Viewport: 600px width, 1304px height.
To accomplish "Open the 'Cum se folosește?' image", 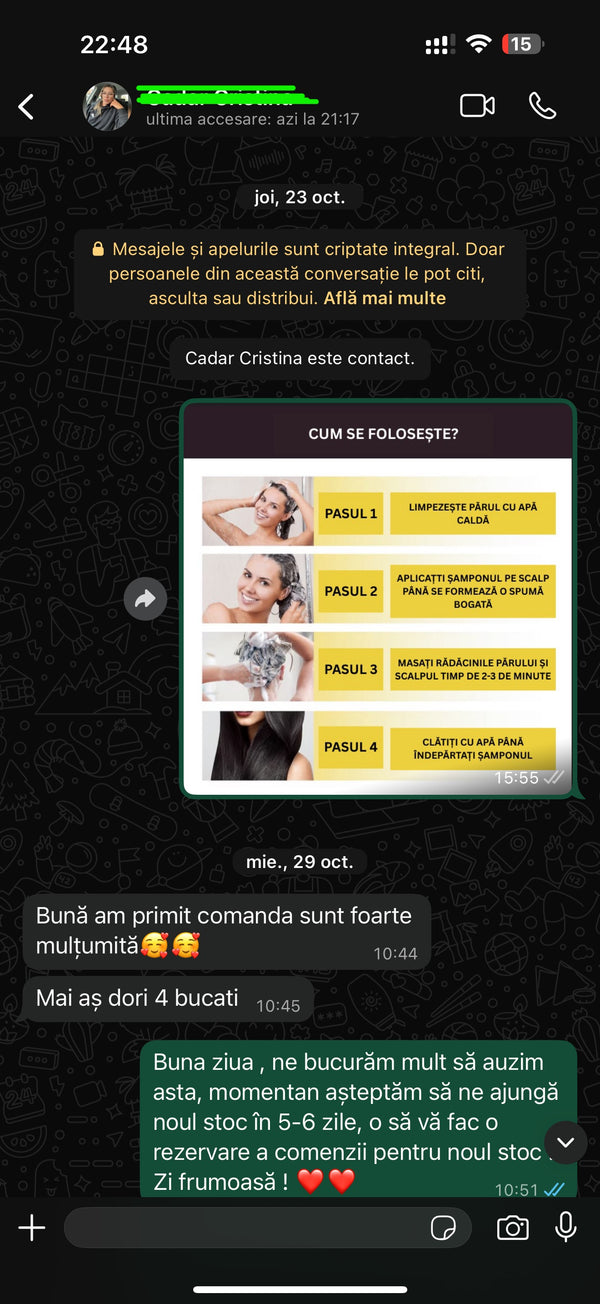I will tap(377, 598).
